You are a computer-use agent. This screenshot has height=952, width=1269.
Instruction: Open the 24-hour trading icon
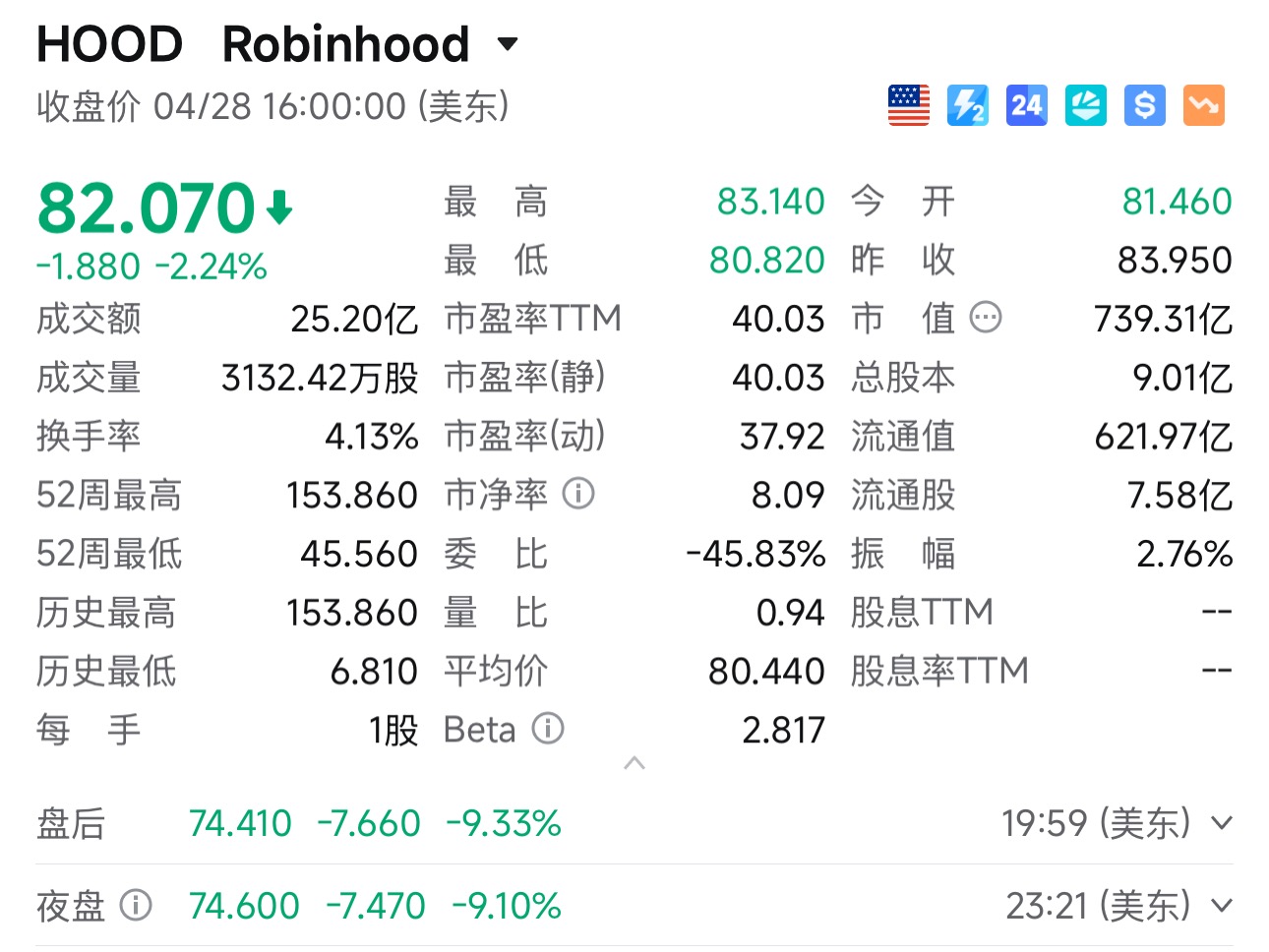(1026, 105)
